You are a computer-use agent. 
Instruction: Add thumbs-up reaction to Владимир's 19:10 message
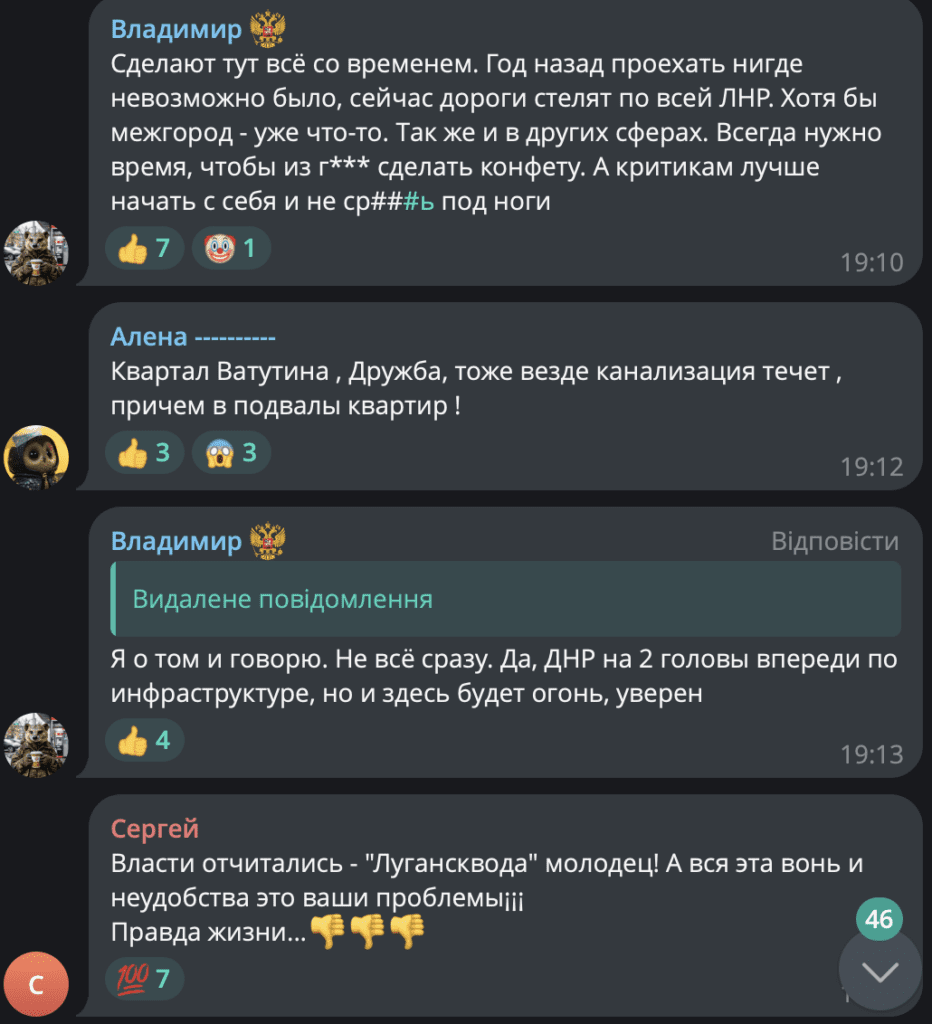144,249
